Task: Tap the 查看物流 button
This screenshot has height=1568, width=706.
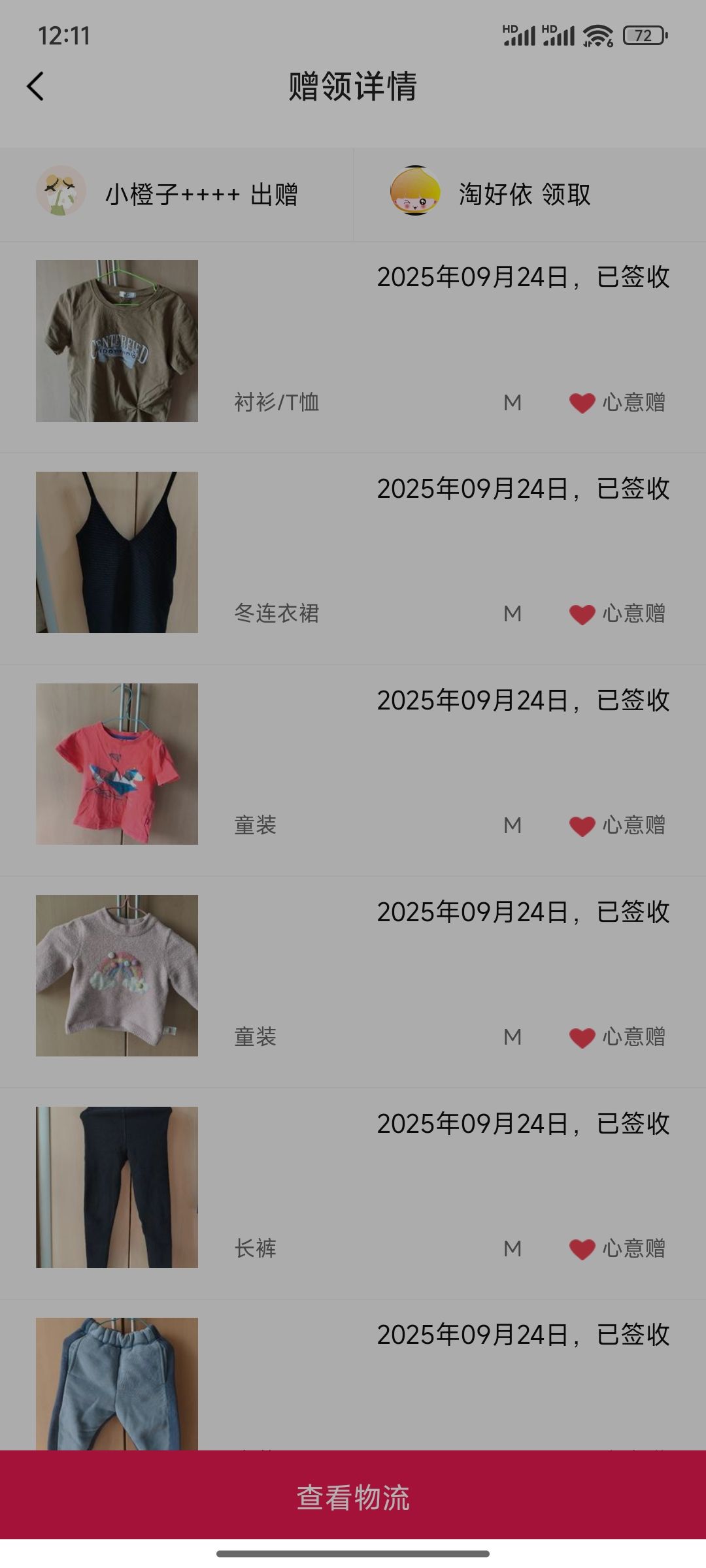Action: coord(353,1497)
